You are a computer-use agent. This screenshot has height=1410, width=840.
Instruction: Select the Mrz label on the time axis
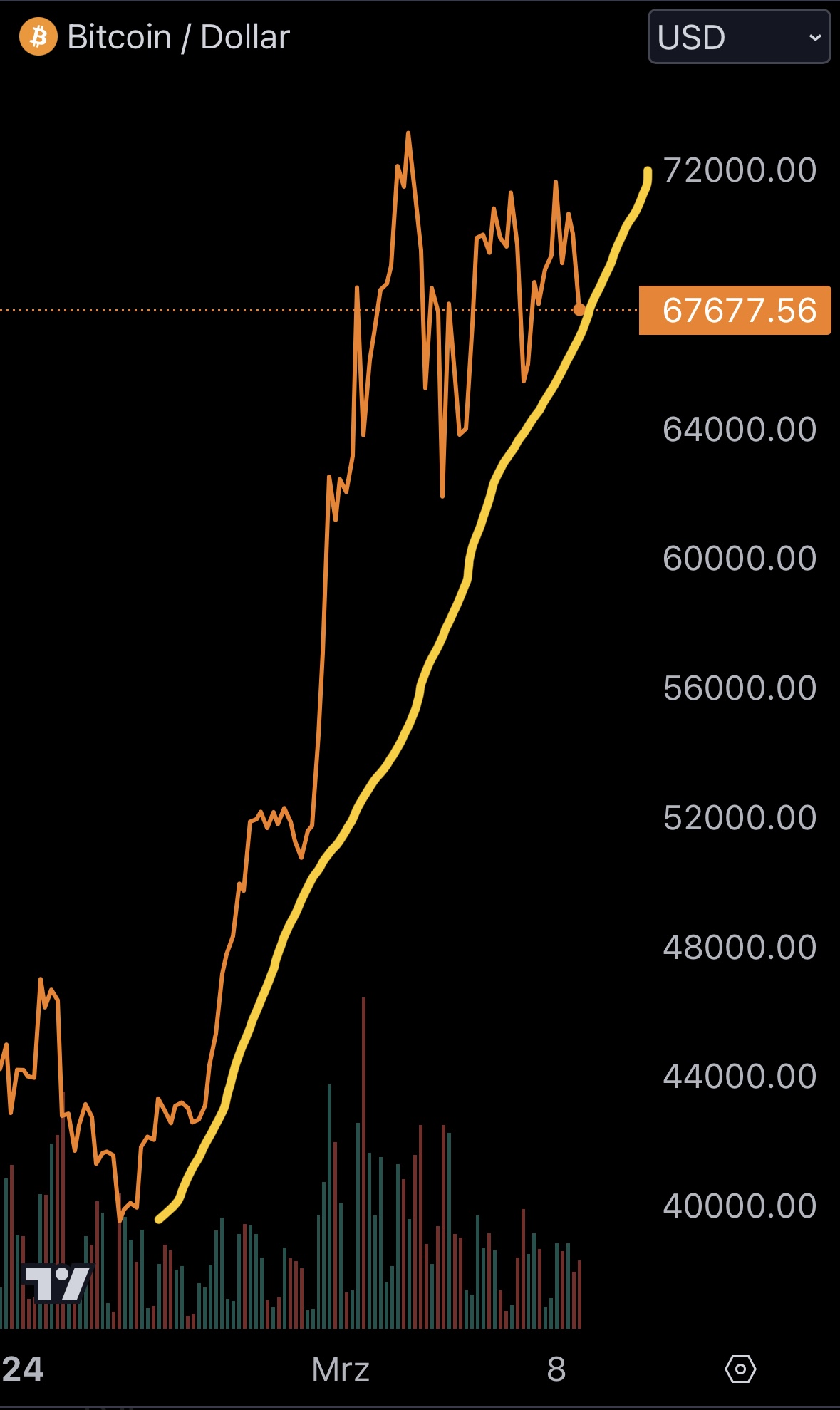[341, 1367]
